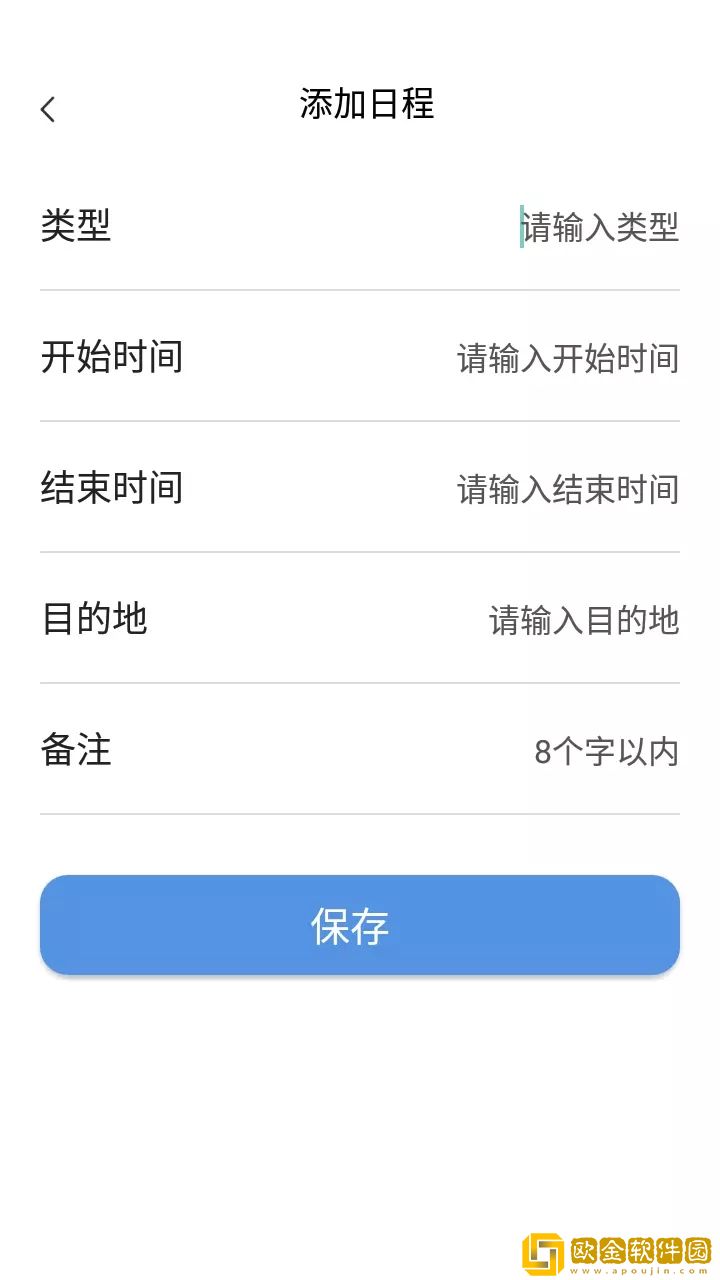Screen dimensions: 720x1280
Task: Select the 请输入目的地 placeholder text
Action: click(x=585, y=620)
